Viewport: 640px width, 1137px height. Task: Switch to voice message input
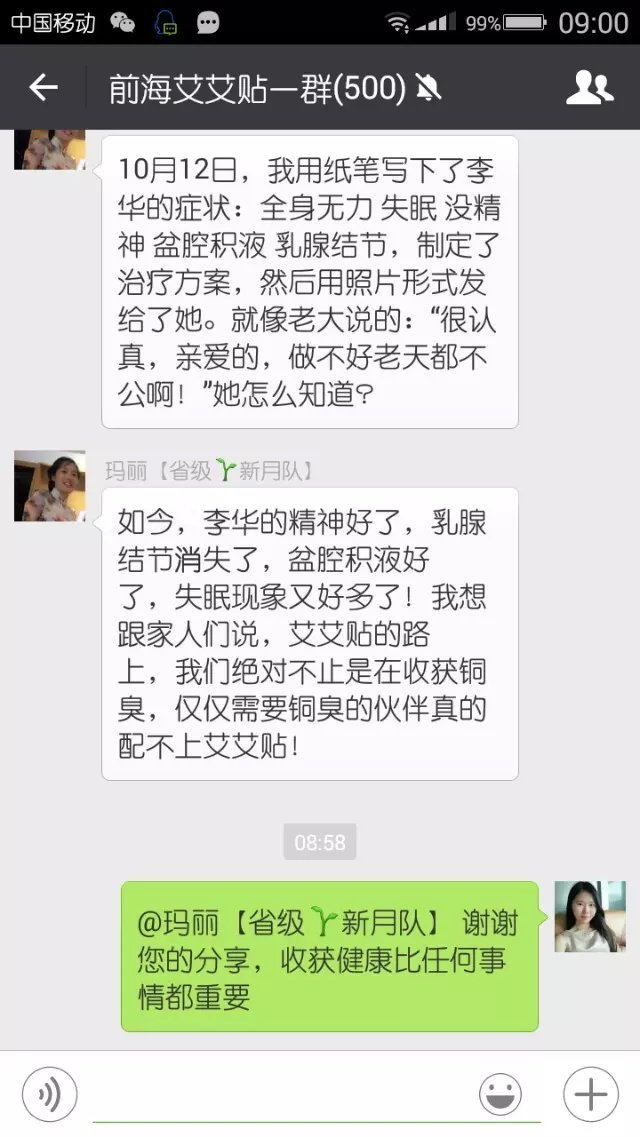point(49,1094)
